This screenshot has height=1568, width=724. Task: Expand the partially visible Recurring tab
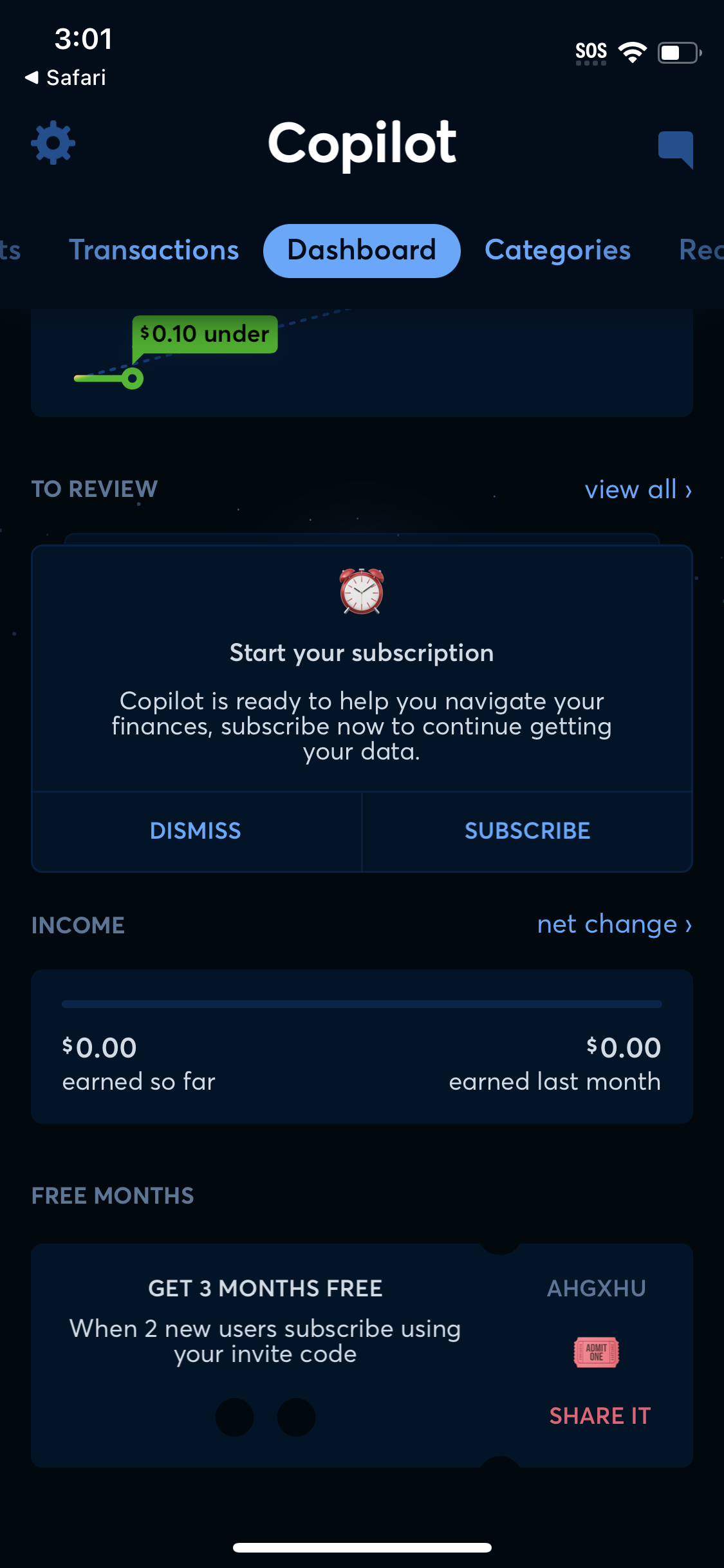tap(705, 250)
